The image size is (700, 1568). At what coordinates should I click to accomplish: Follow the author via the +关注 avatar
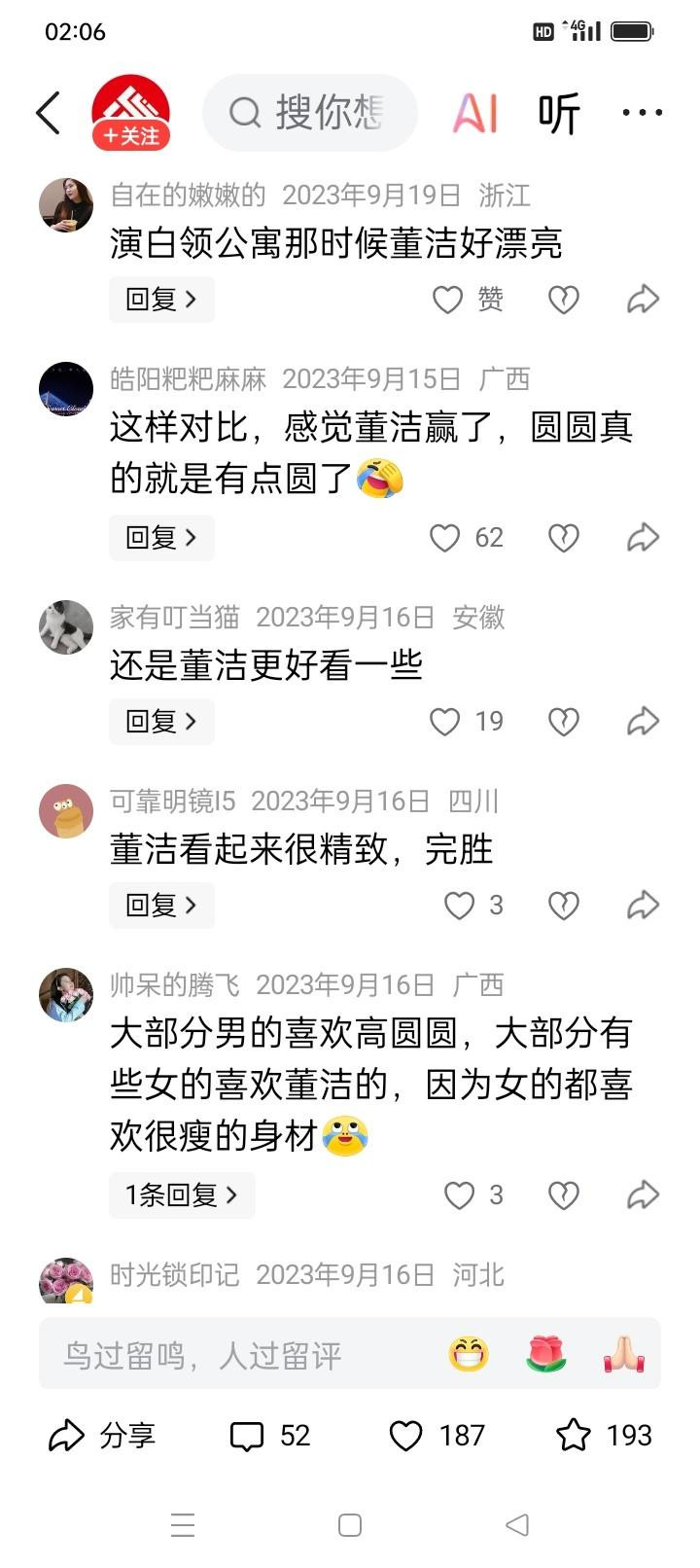(x=131, y=113)
